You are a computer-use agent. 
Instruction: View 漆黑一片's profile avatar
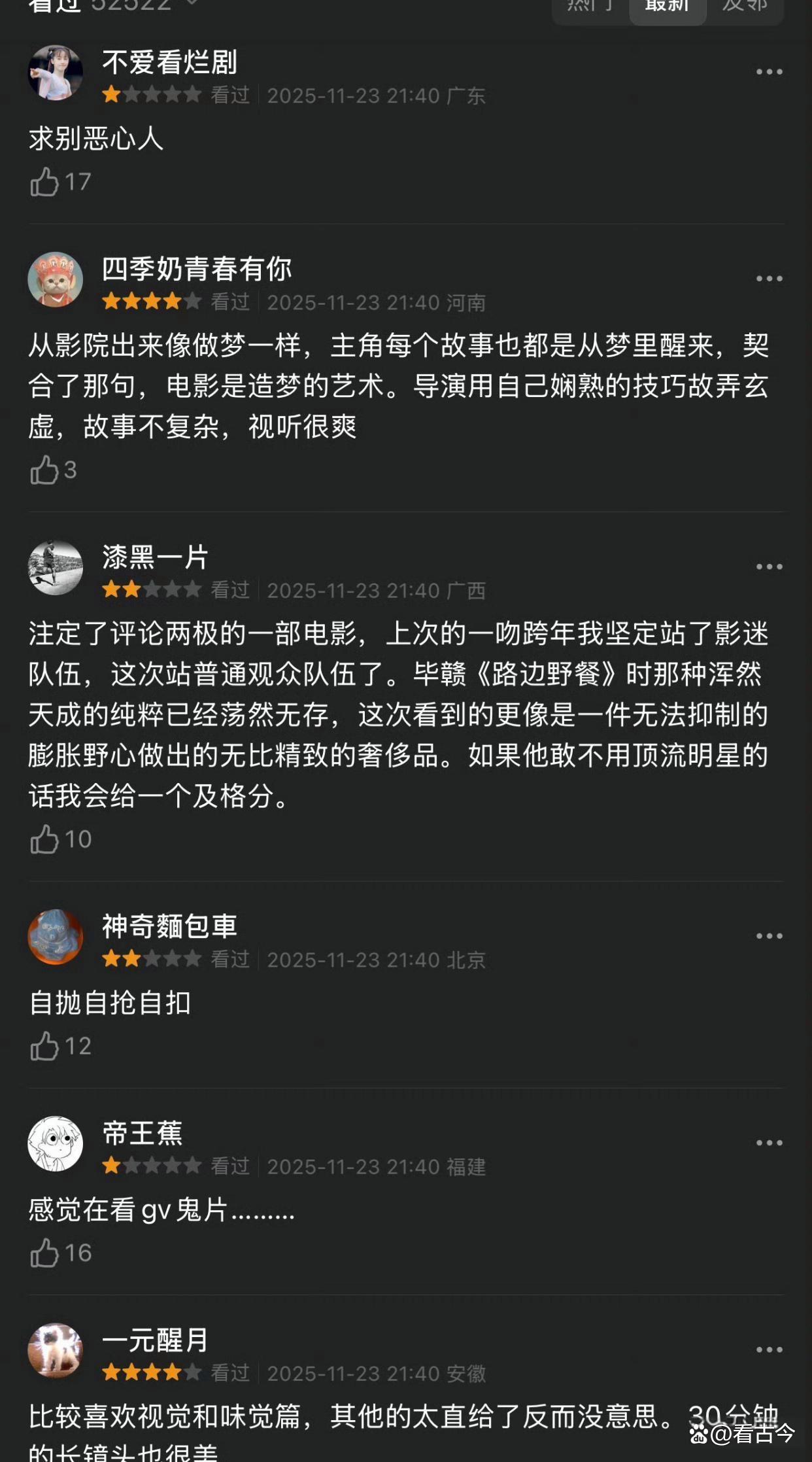pyautogui.click(x=56, y=568)
